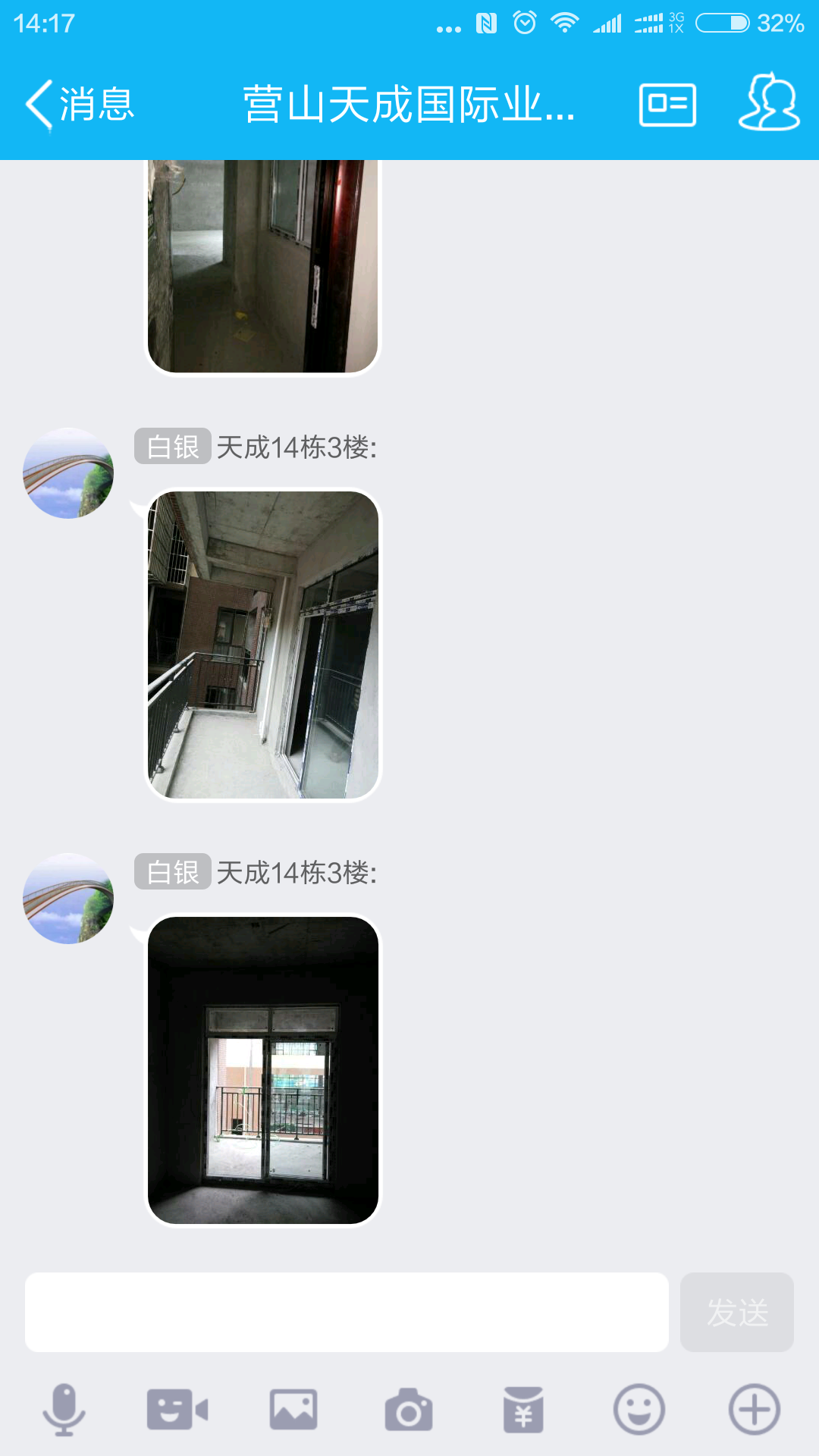The height and width of the screenshot is (1456, 819).
Task: Open the emoji picker
Action: (639, 1410)
